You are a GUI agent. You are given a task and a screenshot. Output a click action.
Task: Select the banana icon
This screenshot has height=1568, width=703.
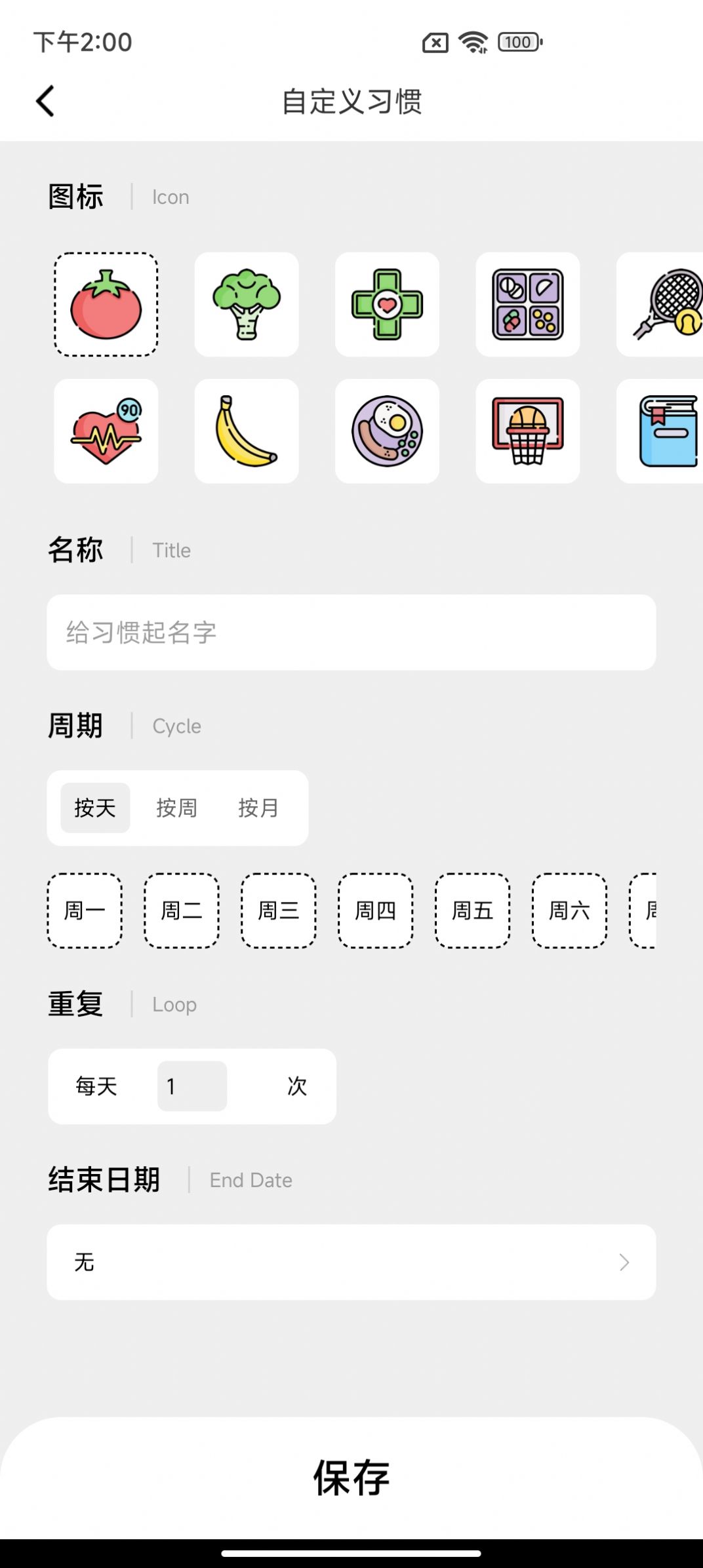point(247,430)
